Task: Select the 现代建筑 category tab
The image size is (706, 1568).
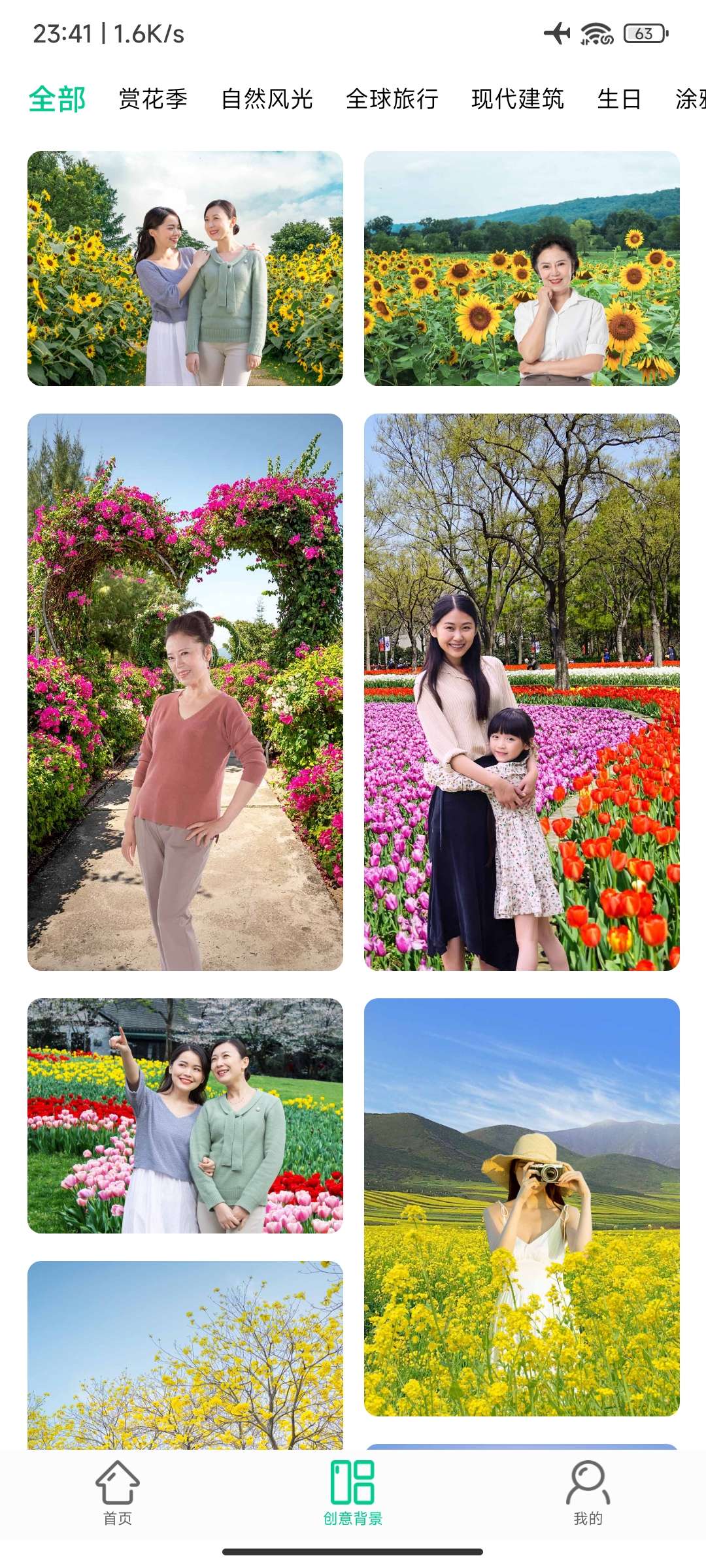Action: click(x=517, y=99)
